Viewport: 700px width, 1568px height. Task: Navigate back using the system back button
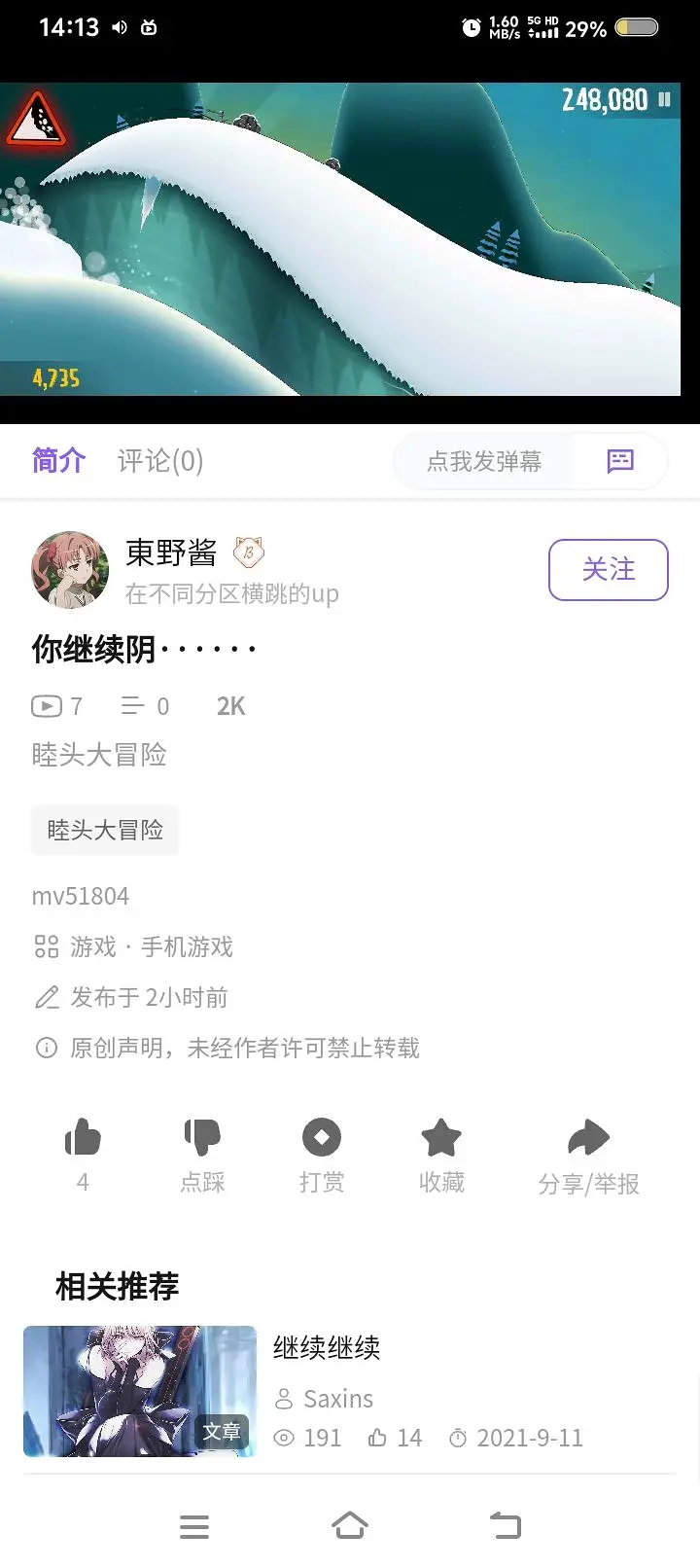(506, 1526)
